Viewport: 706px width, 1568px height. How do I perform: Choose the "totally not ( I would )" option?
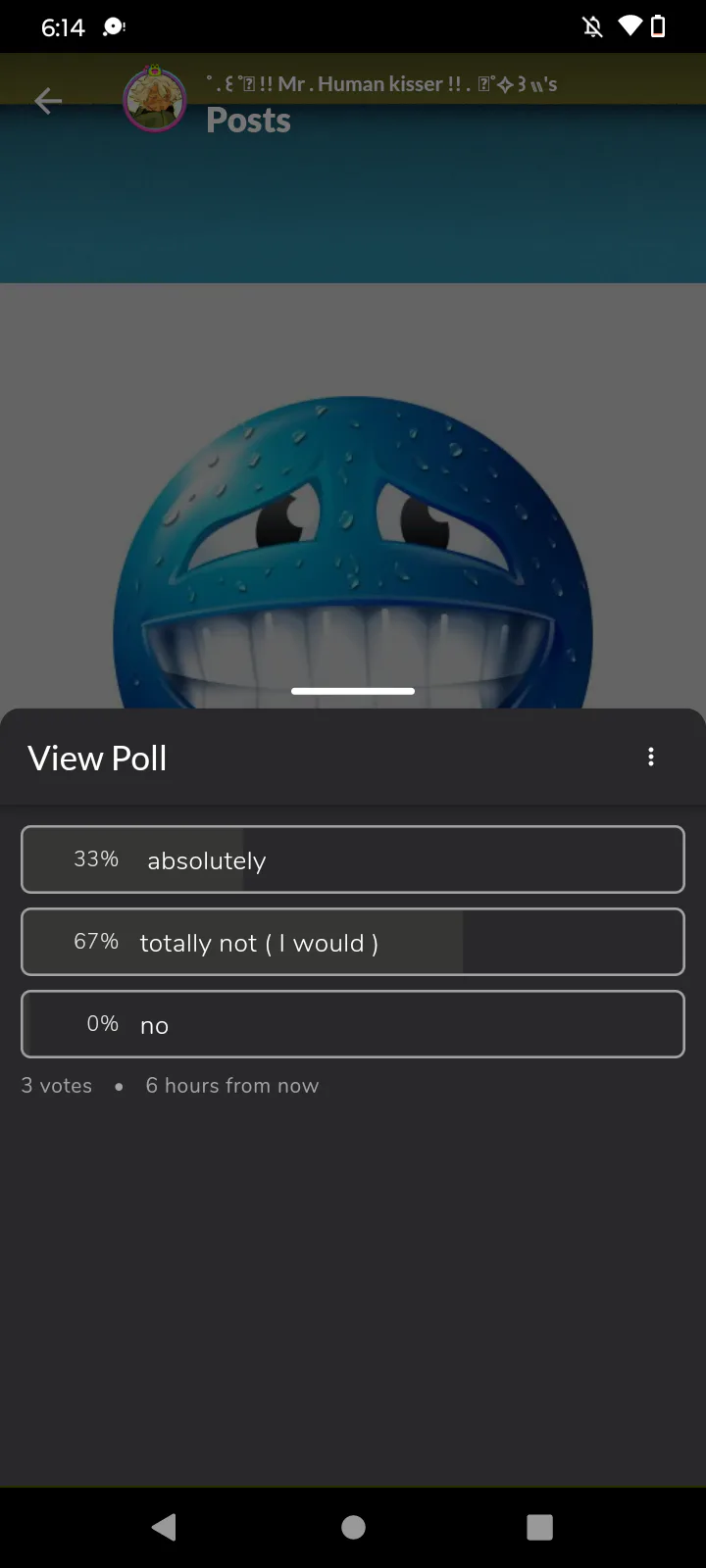point(353,942)
